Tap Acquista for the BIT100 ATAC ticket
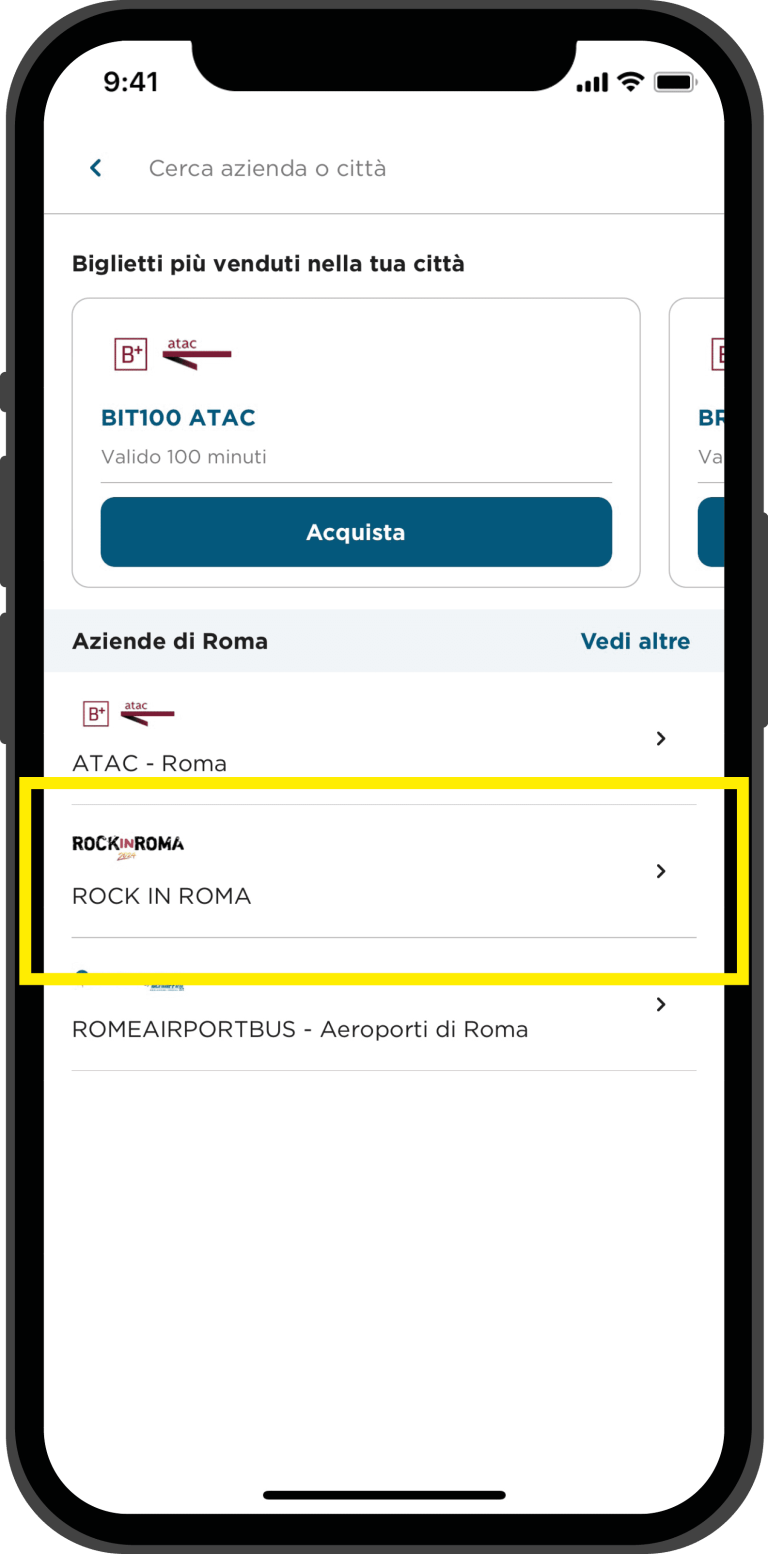The height and width of the screenshot is (1554, 768). click(356, 532)
